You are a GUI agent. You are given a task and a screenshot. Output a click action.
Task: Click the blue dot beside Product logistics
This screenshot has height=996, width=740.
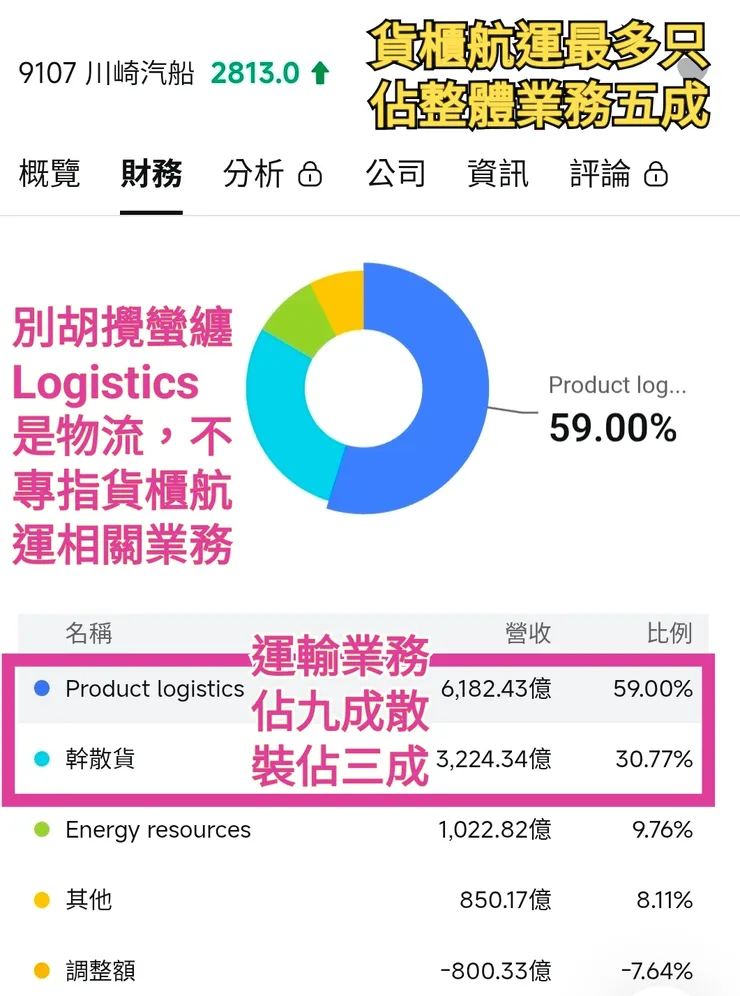point(41,689)
